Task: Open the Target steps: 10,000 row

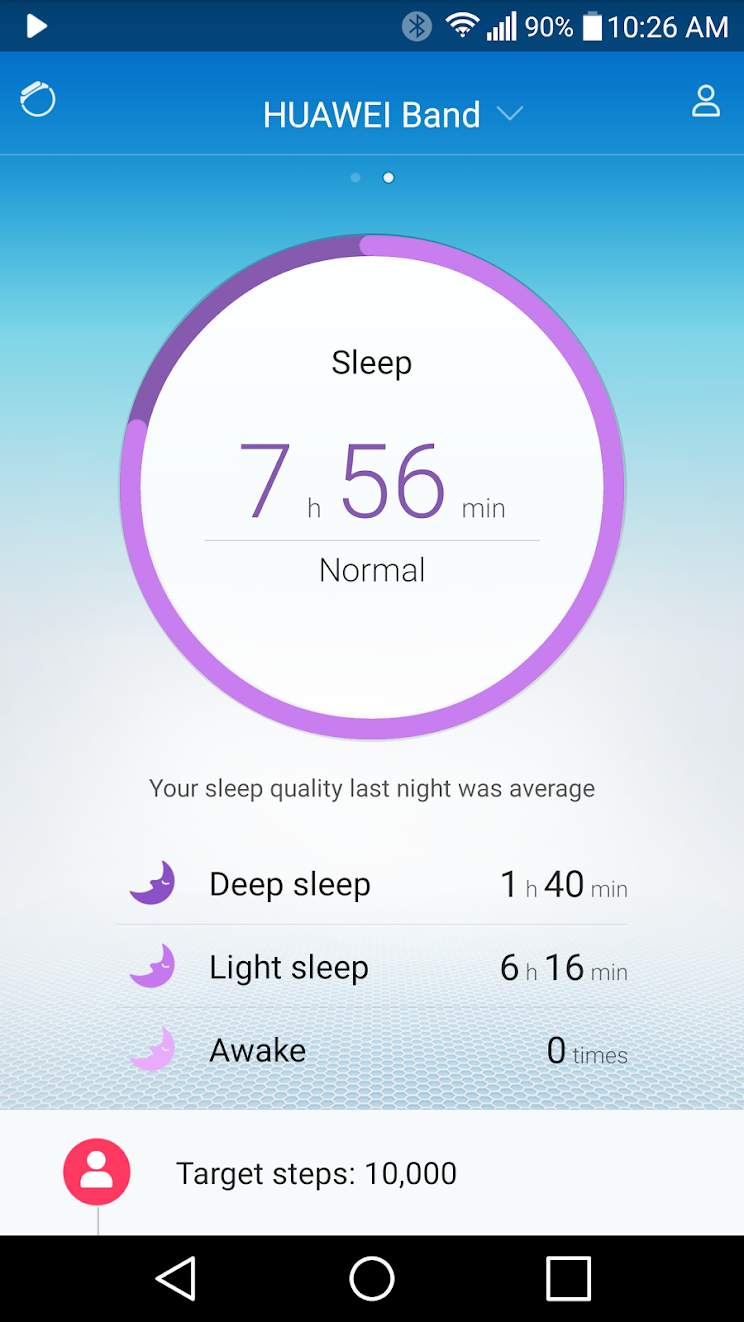Action: (x=372, y=1172)
